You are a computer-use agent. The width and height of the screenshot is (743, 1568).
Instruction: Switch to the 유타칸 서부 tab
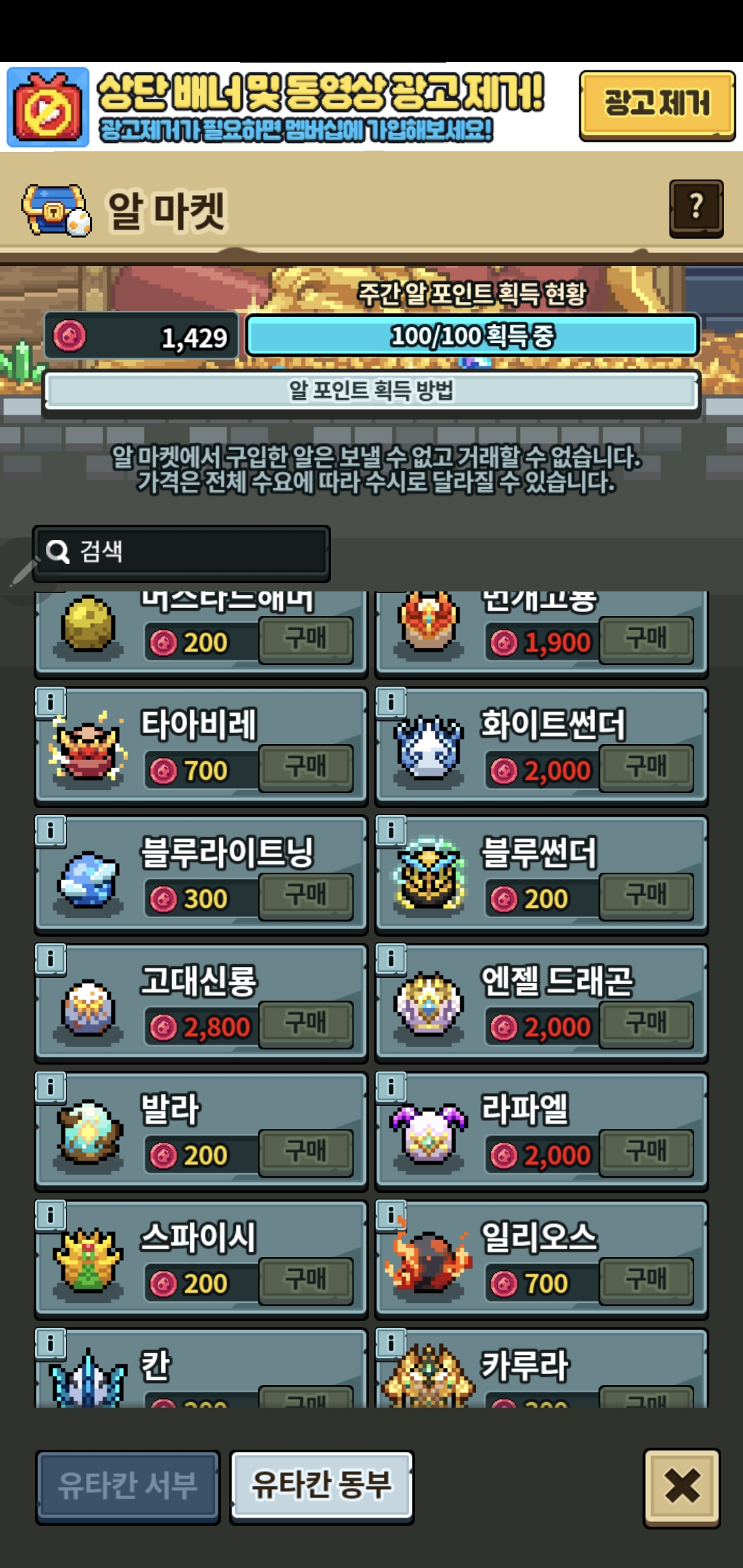tap(128, 1486)
